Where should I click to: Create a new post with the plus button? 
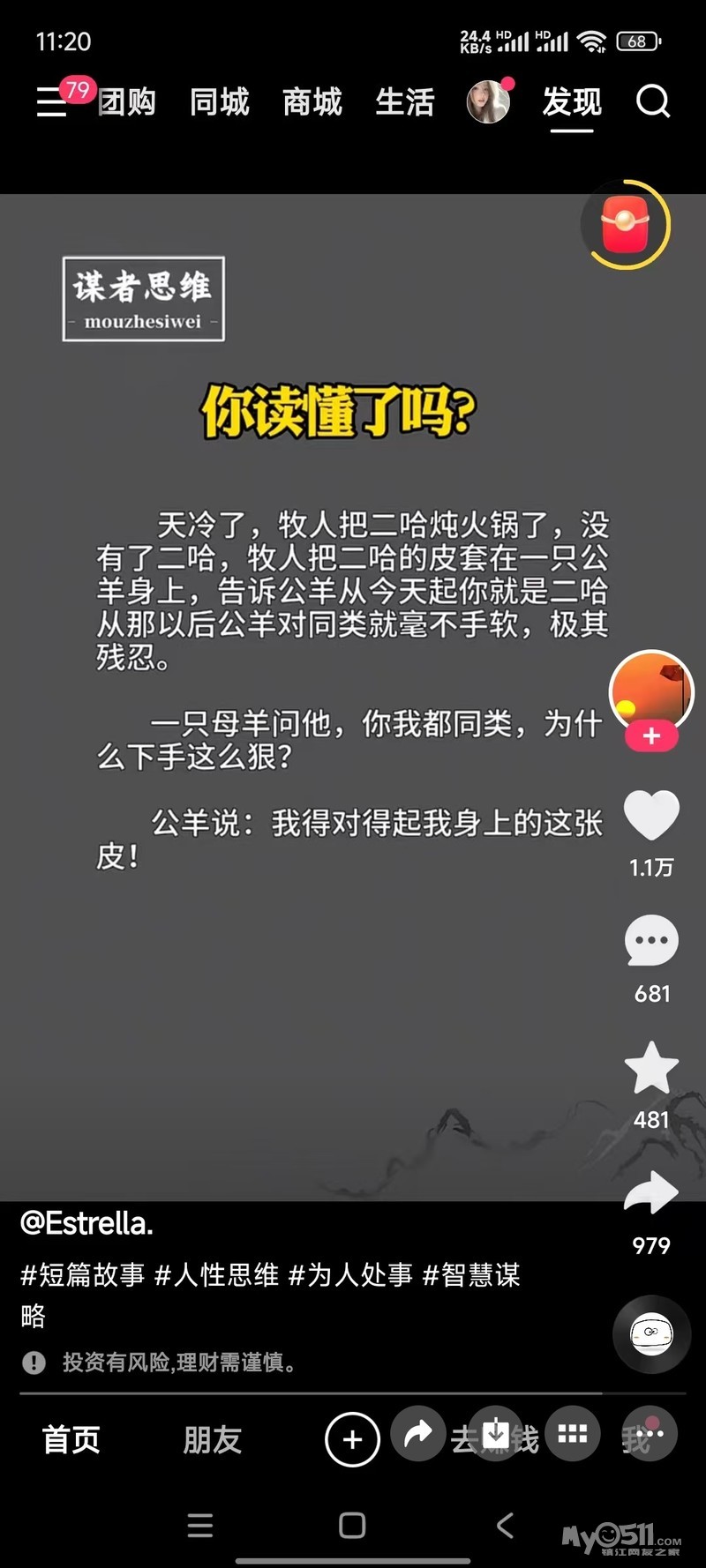352,1440
